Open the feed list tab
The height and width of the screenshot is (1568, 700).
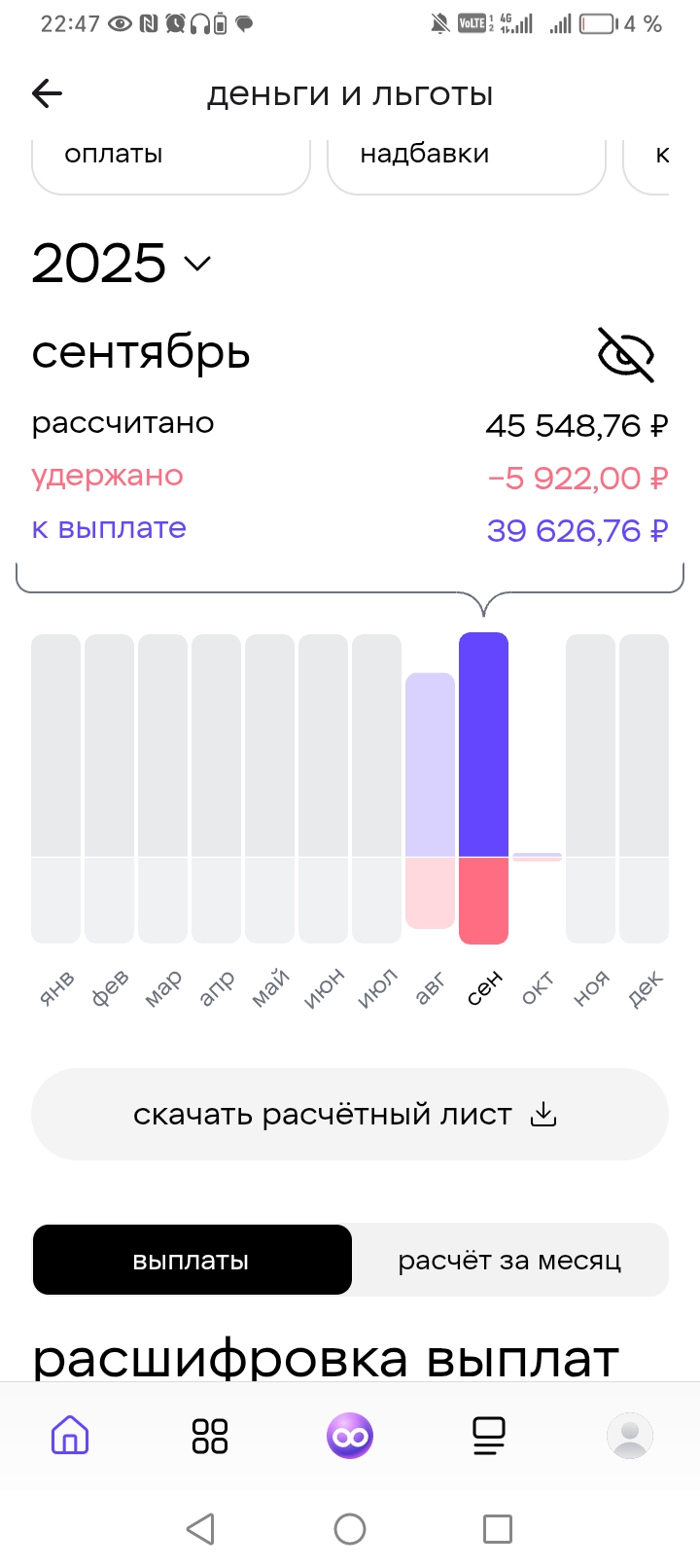point(489,1436)
